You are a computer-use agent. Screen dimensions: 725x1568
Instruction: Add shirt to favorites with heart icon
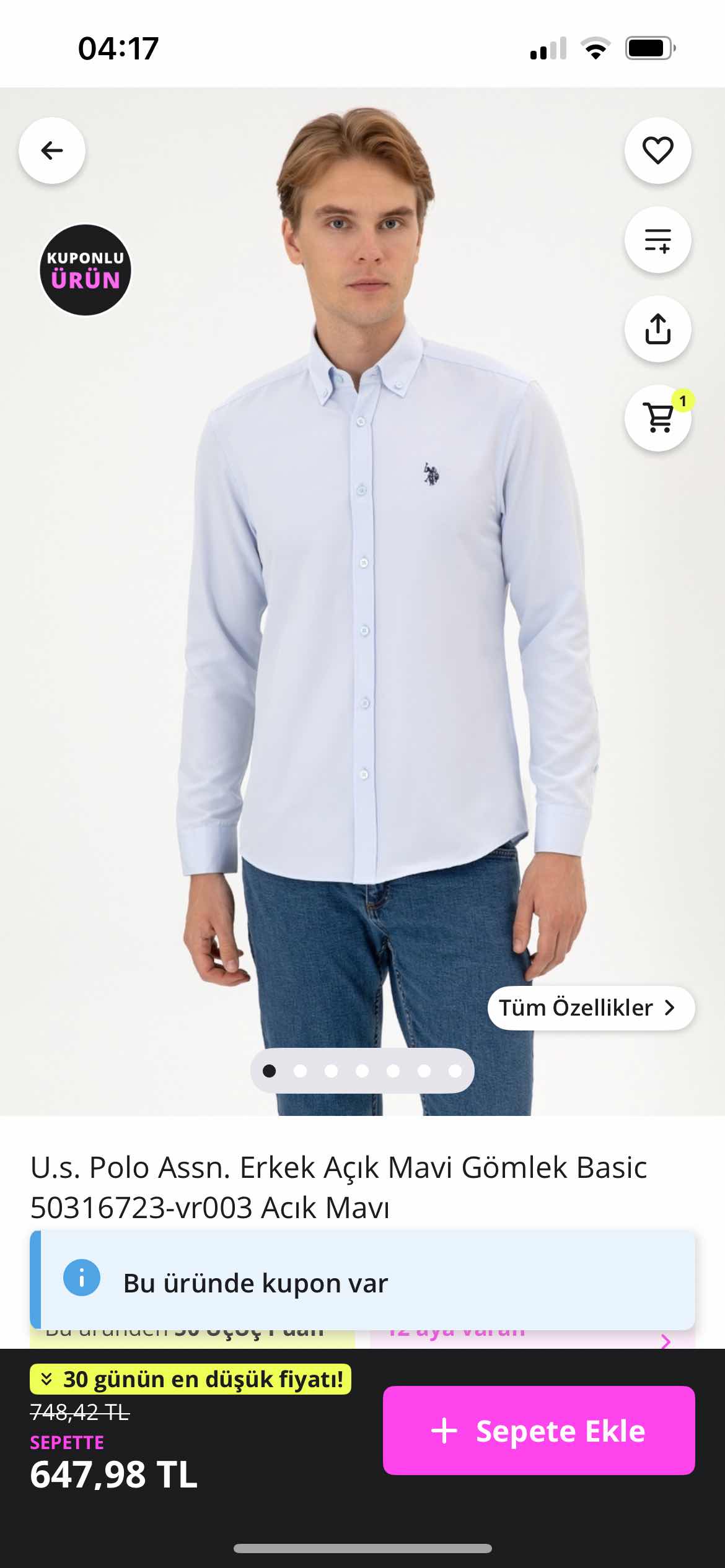[x=657, y=150]
